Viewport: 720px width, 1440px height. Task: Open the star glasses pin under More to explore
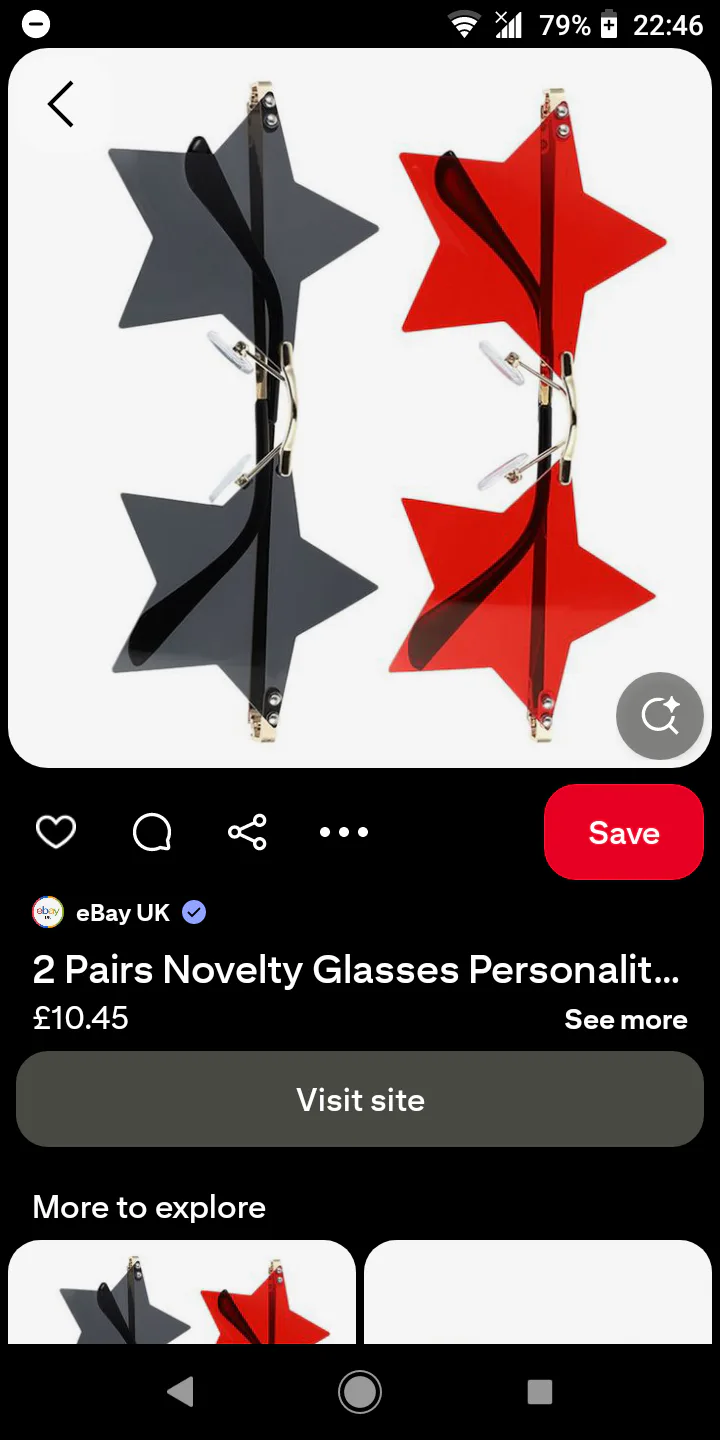pyautogui.click(x=182, y=1295)
